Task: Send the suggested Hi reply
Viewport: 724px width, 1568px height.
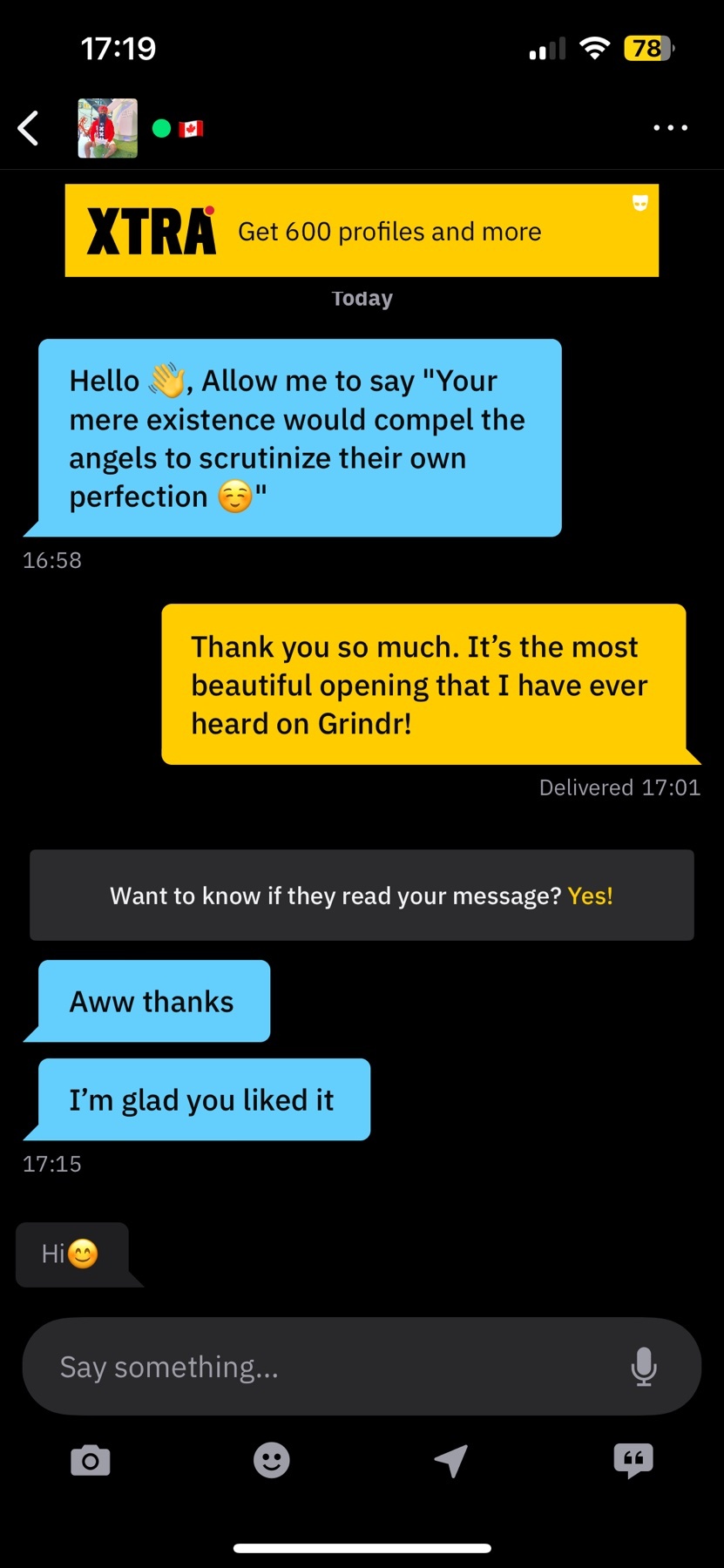Action: (71, 1254)
